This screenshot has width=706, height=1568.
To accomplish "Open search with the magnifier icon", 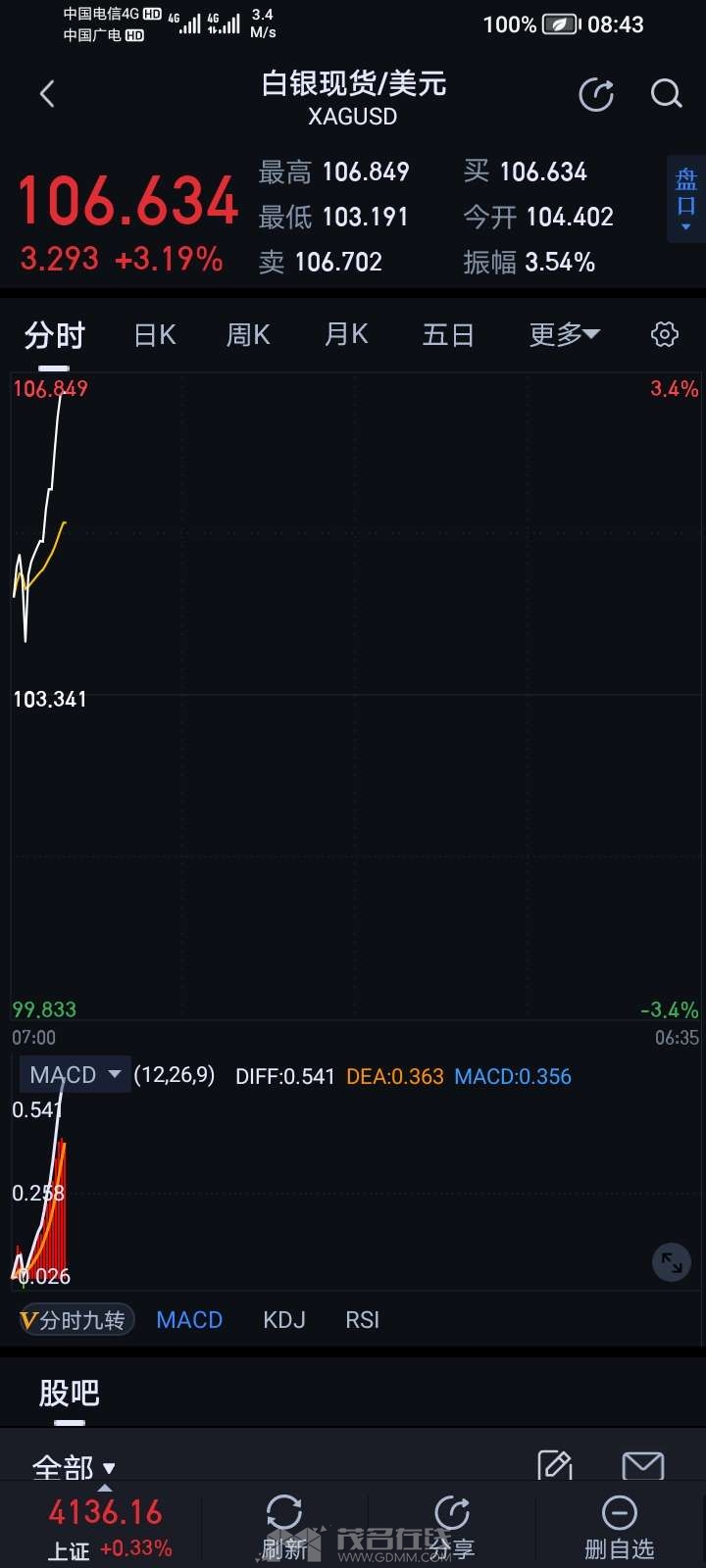I will pyautogui.click(x=666, y=94).
